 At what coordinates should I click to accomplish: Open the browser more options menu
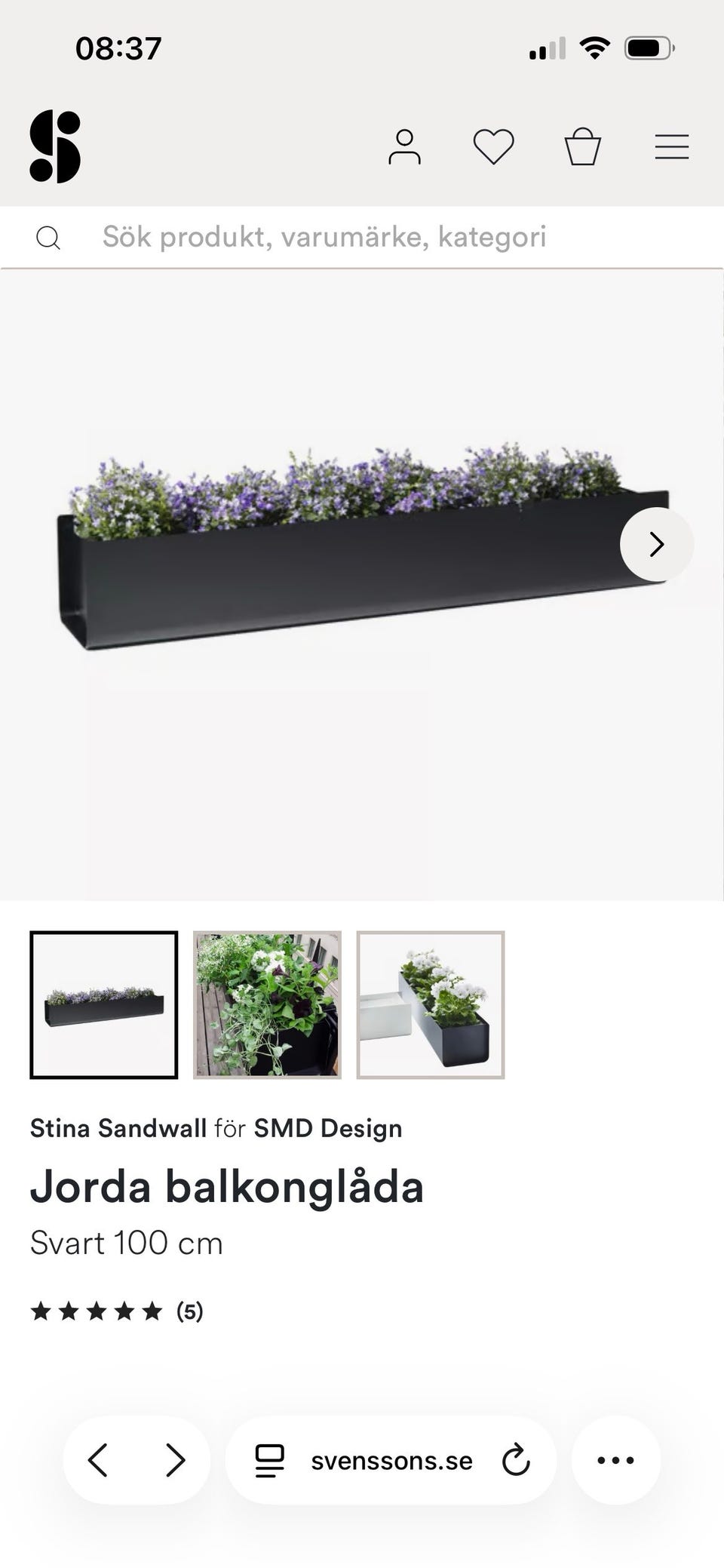tap(615, 1460)
